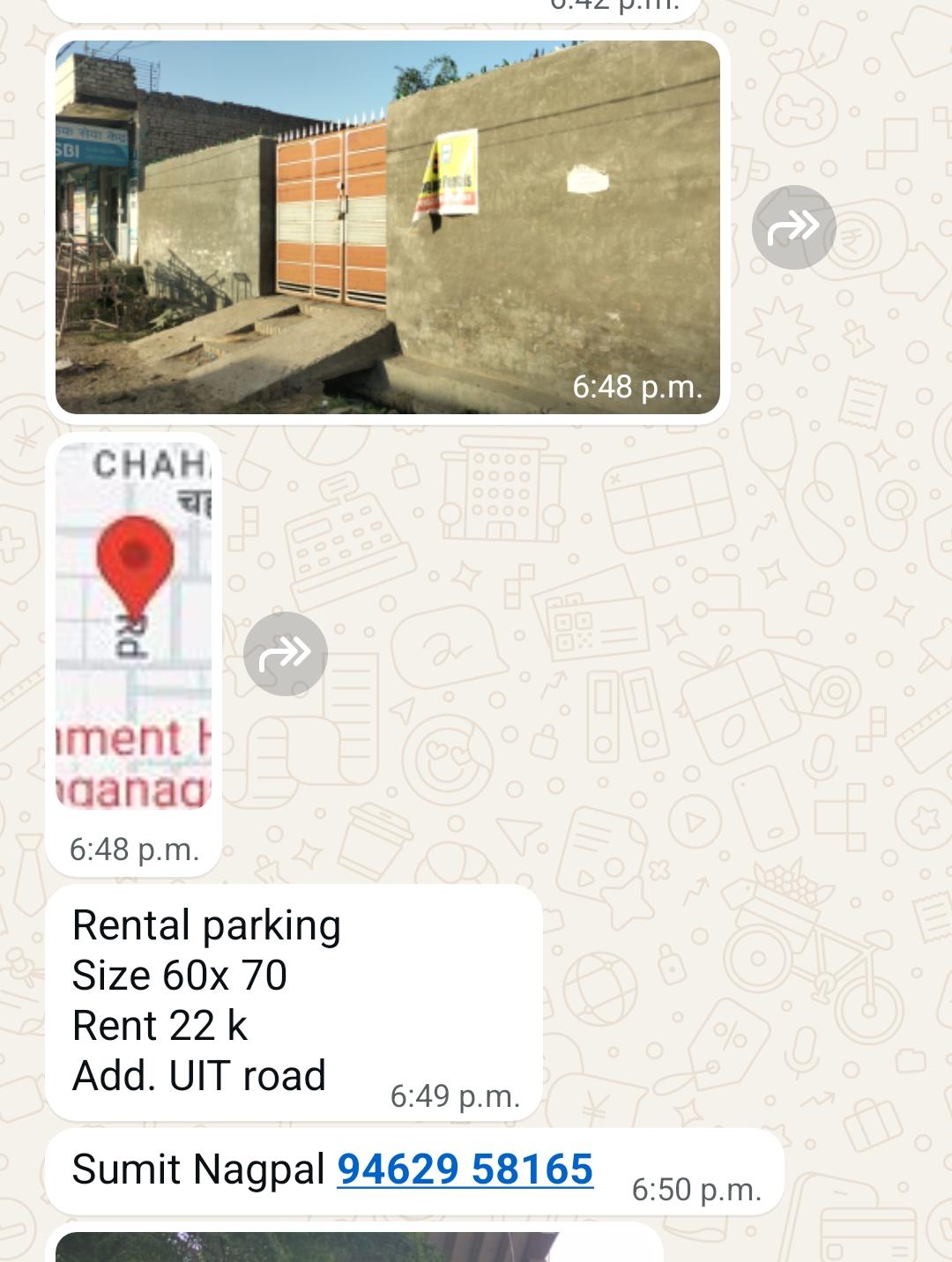Forward the map location image
The height and width of the screenshot is (1262, 952).
[286, 654]
